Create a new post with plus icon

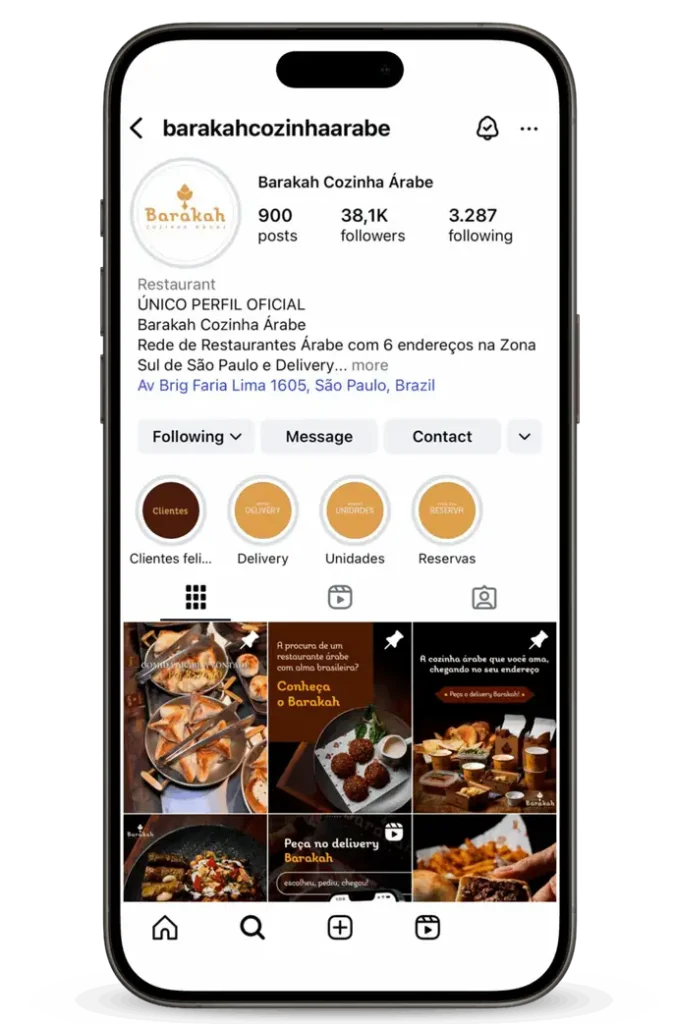[x=340, y=928]
